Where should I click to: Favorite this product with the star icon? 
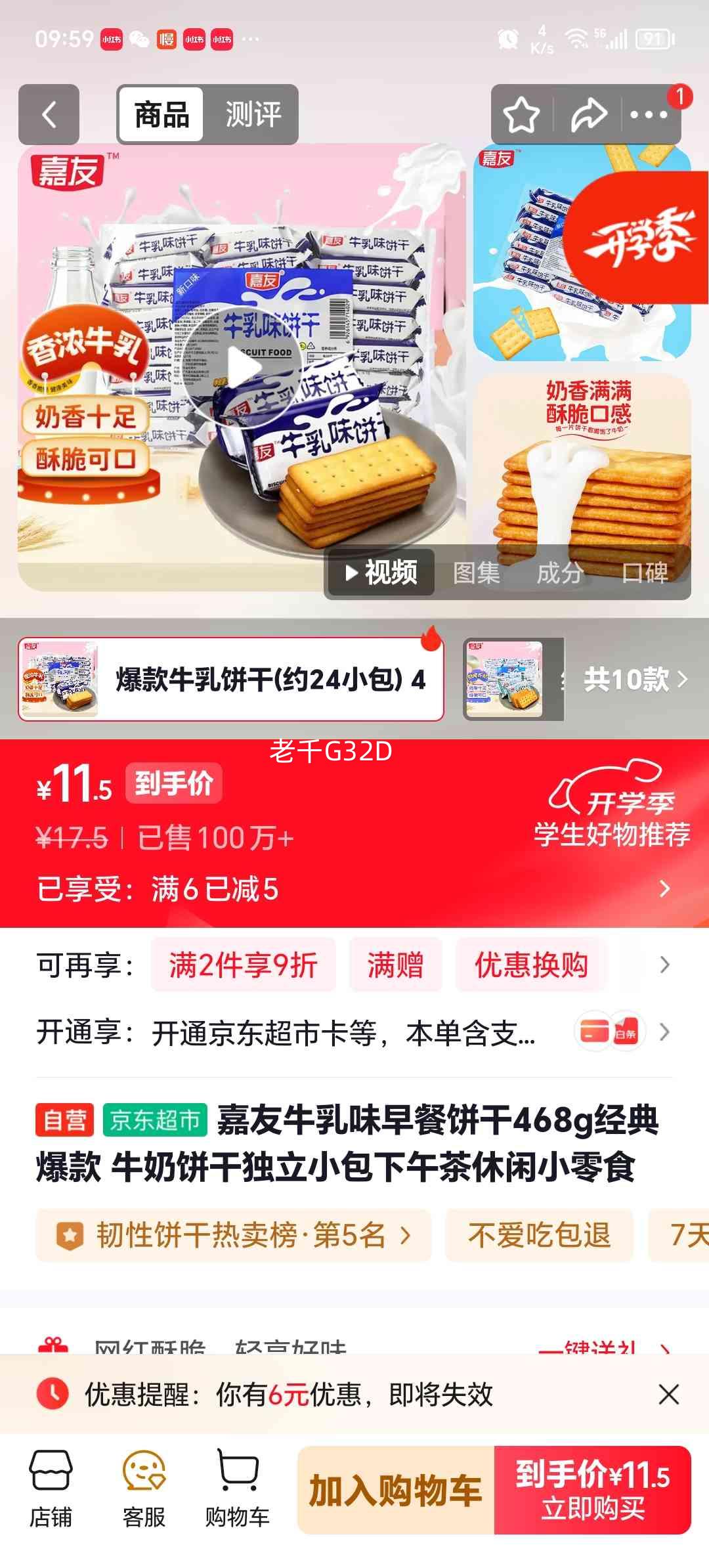click(x=521, y=115)
